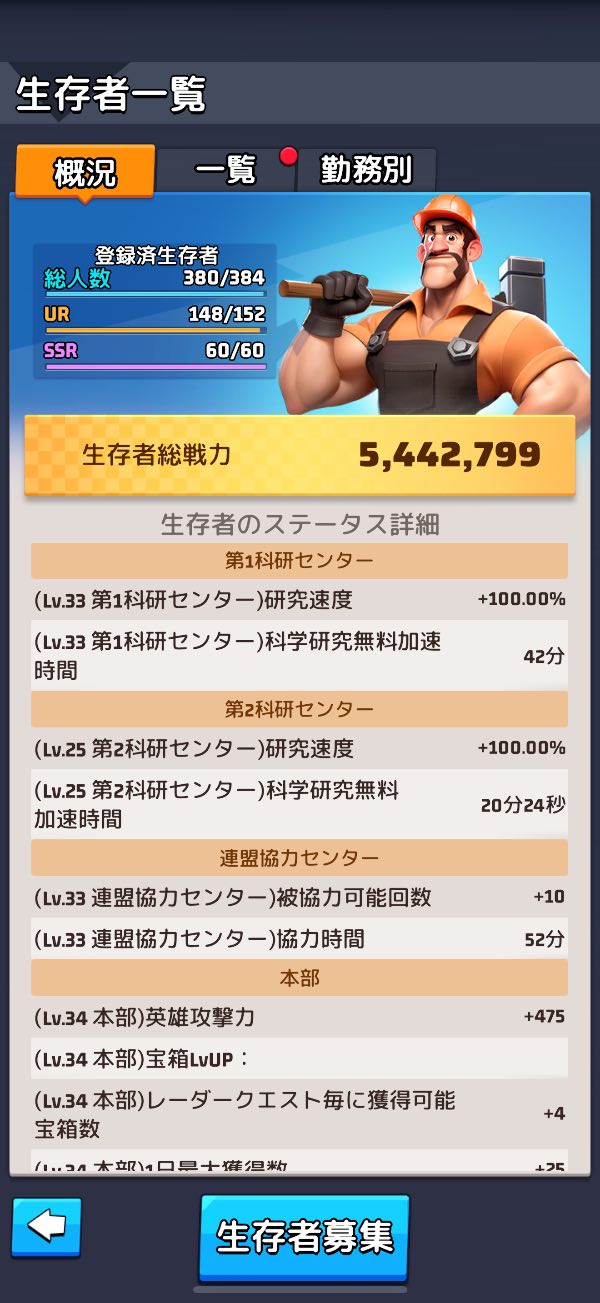This screenshot has width=600, height=1303.
Task: Switch to the 一覧 tab
Action: point(226,170)
